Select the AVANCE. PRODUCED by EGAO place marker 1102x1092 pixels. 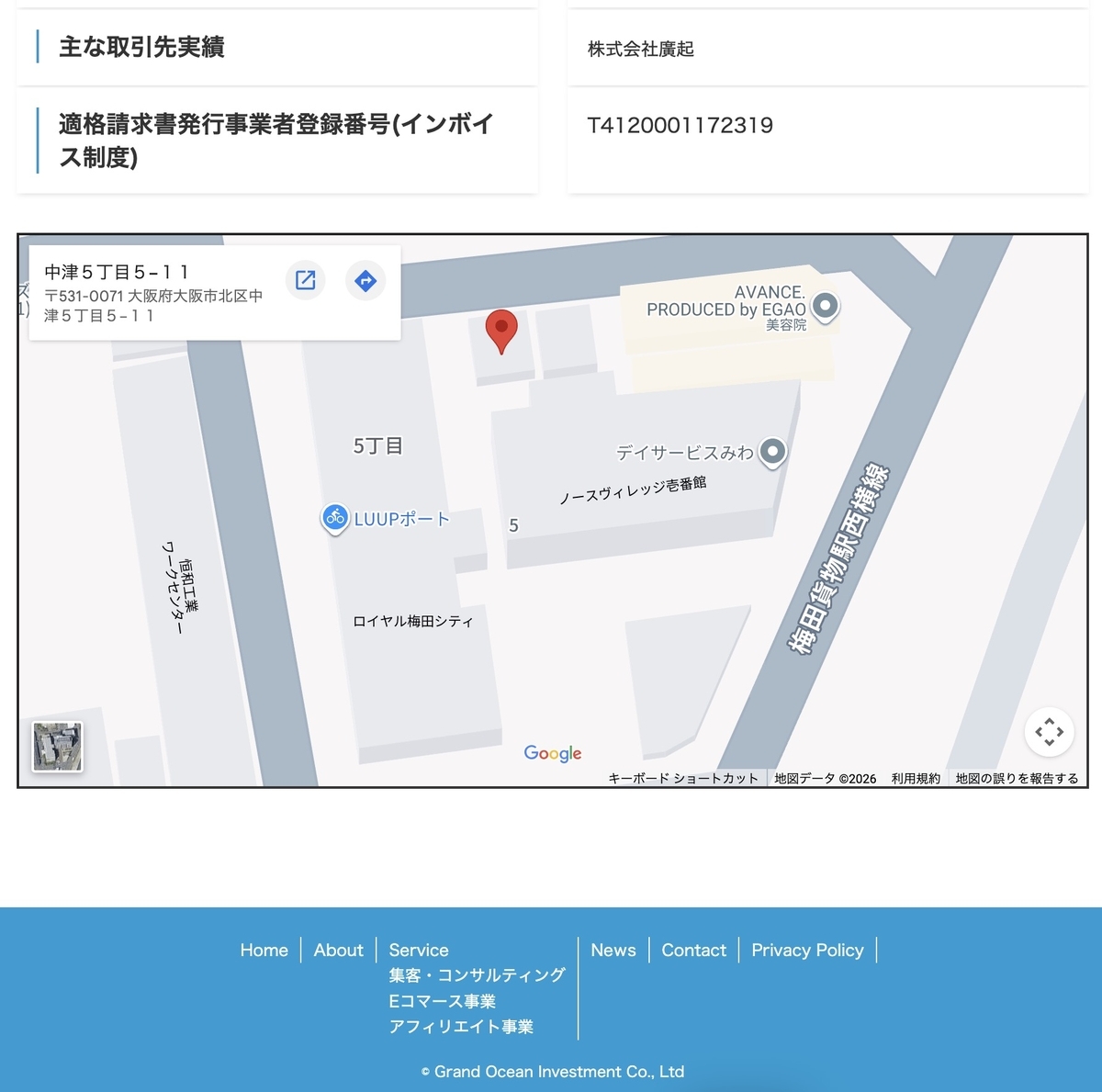[x=826, y=306]
